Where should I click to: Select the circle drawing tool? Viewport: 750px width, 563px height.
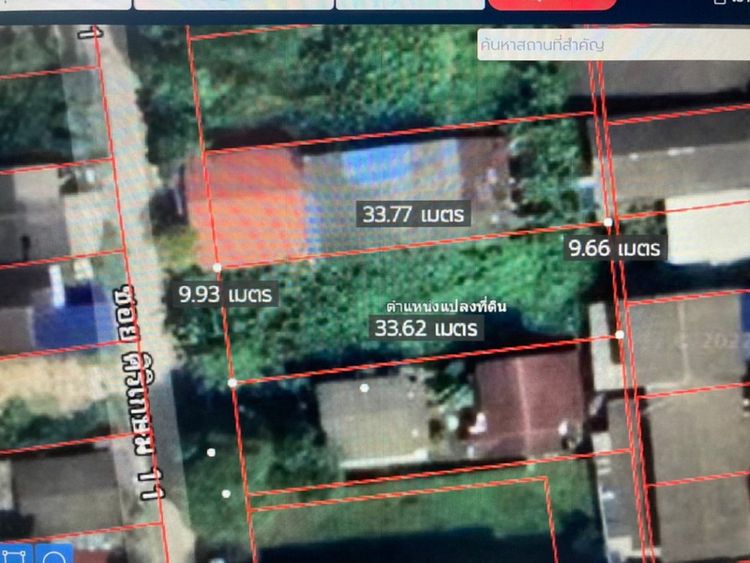54,555
